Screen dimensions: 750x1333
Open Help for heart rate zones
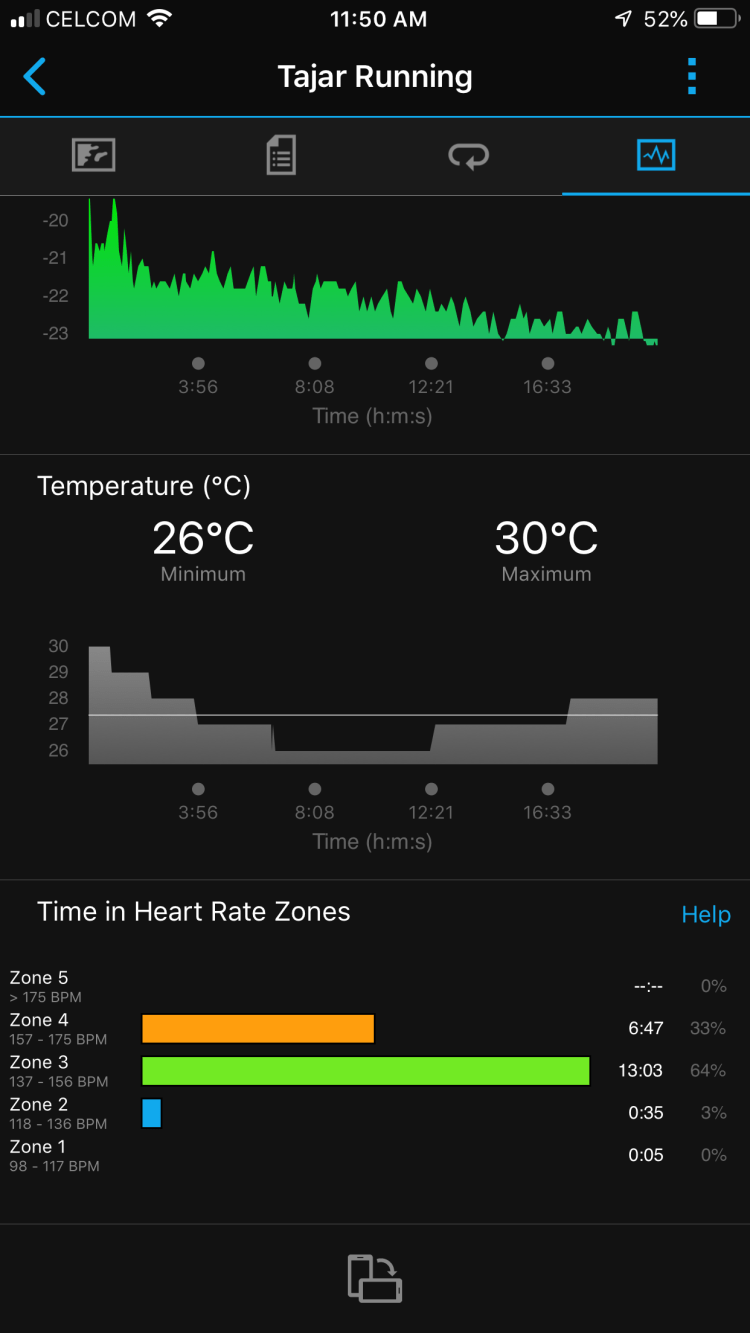pos(706,915)
